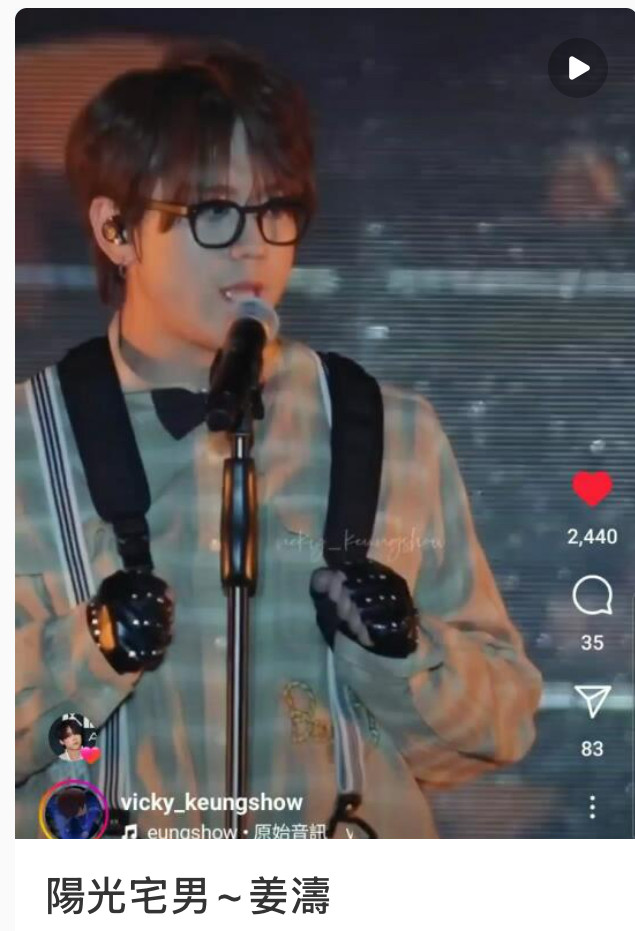Open the 陽光宅男~姜濤 video card

pyautogui.click(x=188, y=896)
